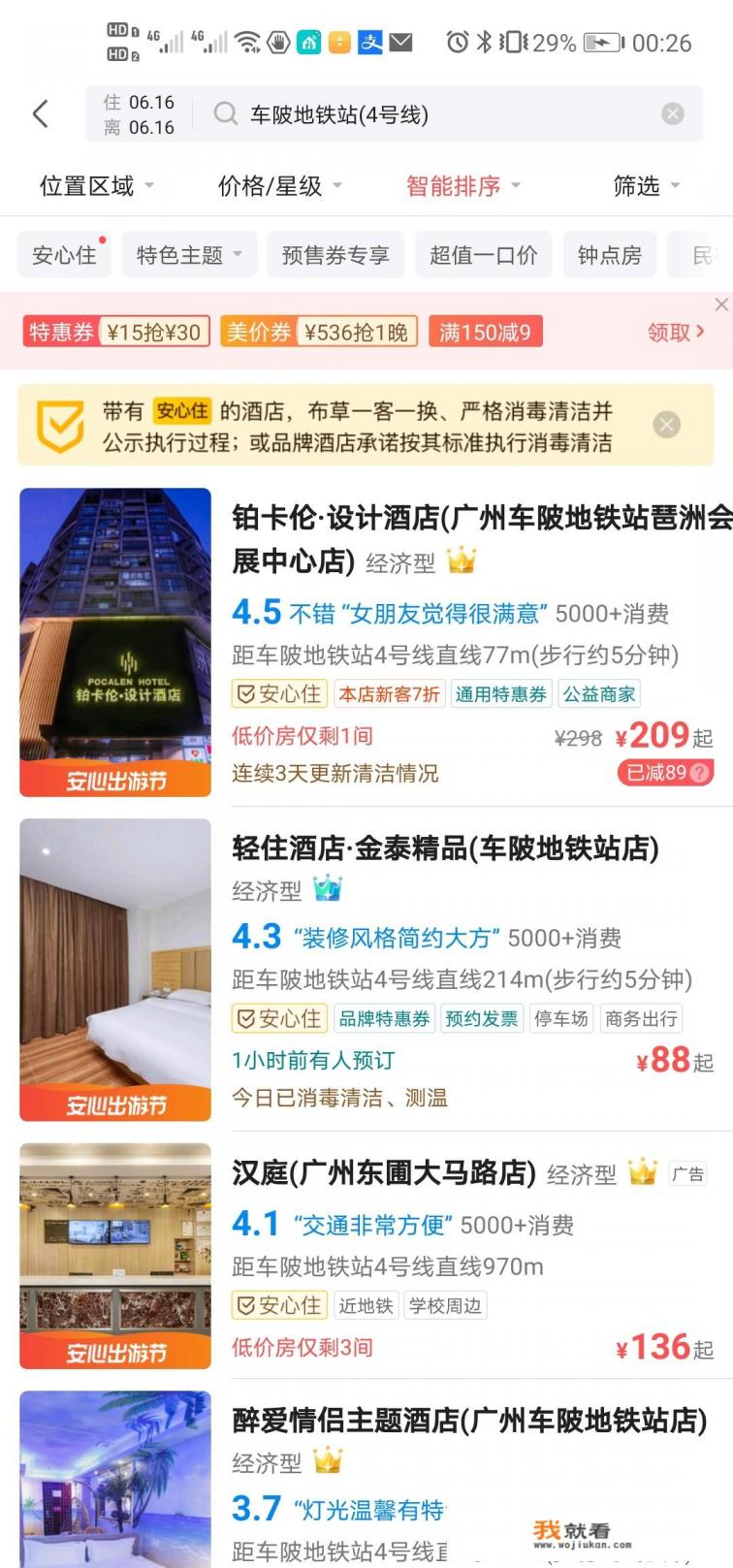Enable the 安心住 filter chip
Screen dimensions: 733x1568
click(64, 254)
